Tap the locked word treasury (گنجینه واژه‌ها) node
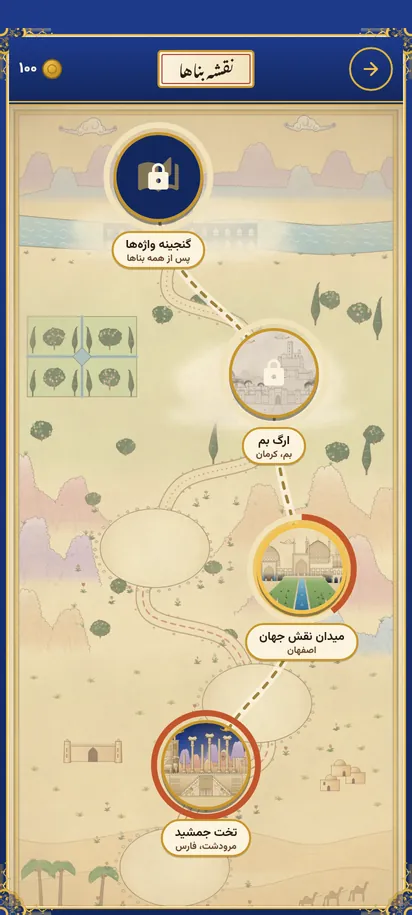This screenshot has height=915, width=412. point(159,177)
